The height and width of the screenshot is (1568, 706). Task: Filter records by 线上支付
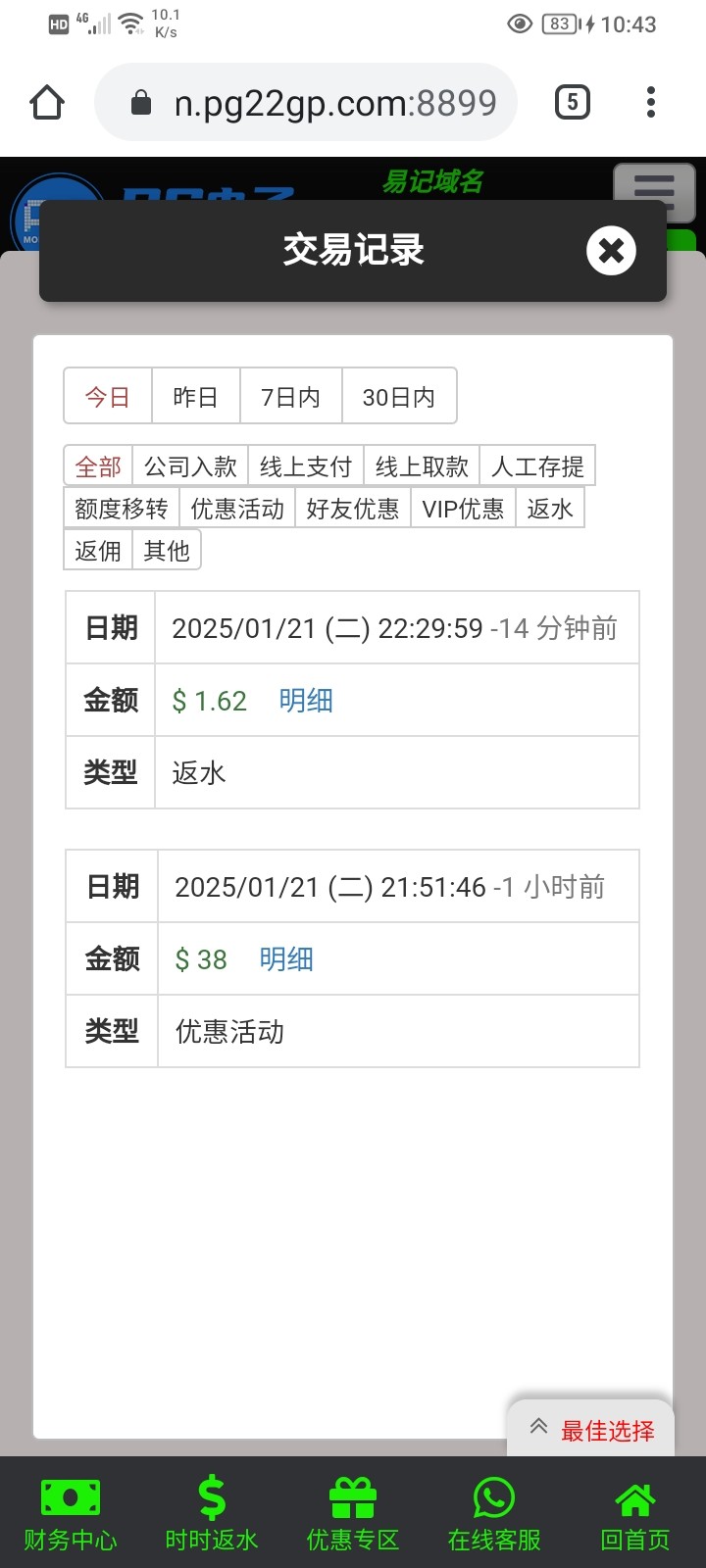point(306,466)
